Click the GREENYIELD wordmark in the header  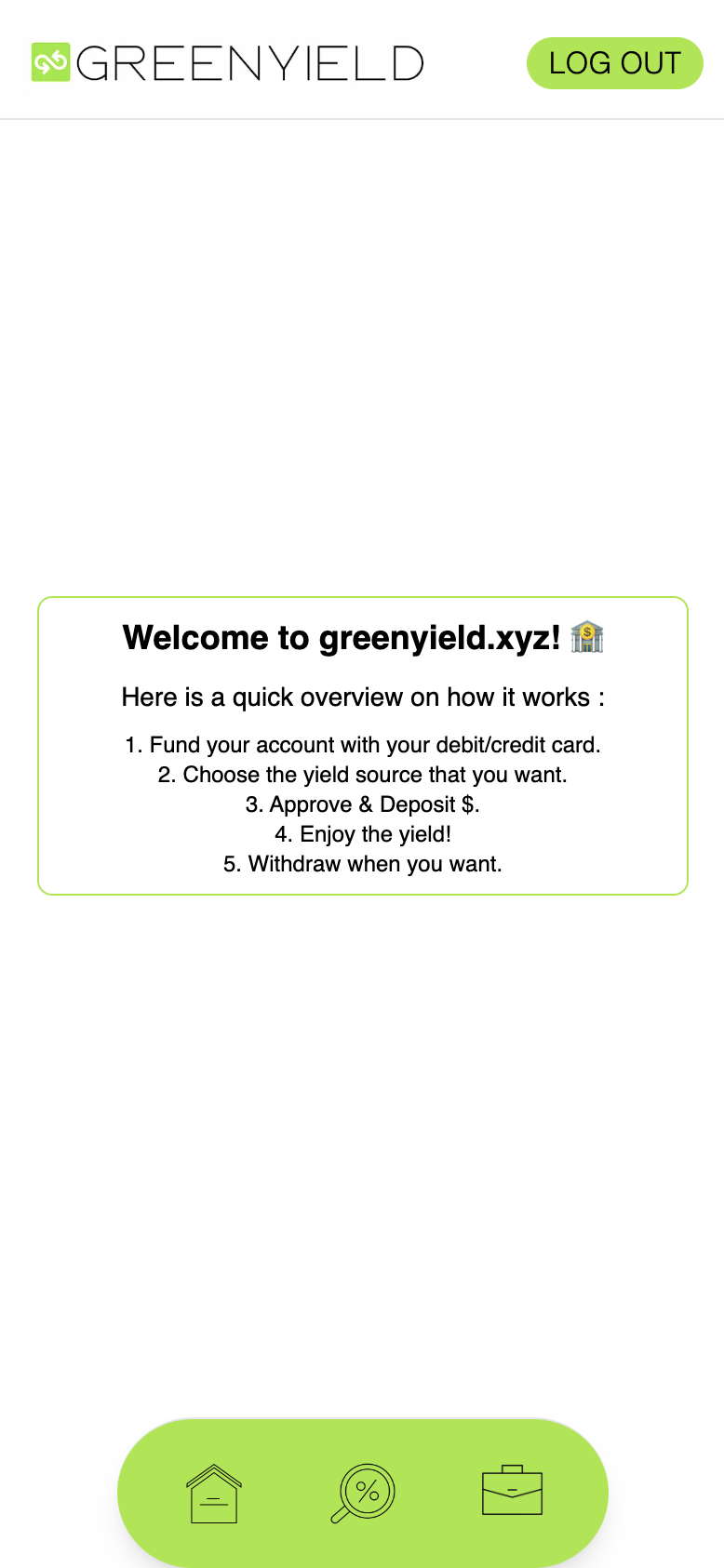251,62
